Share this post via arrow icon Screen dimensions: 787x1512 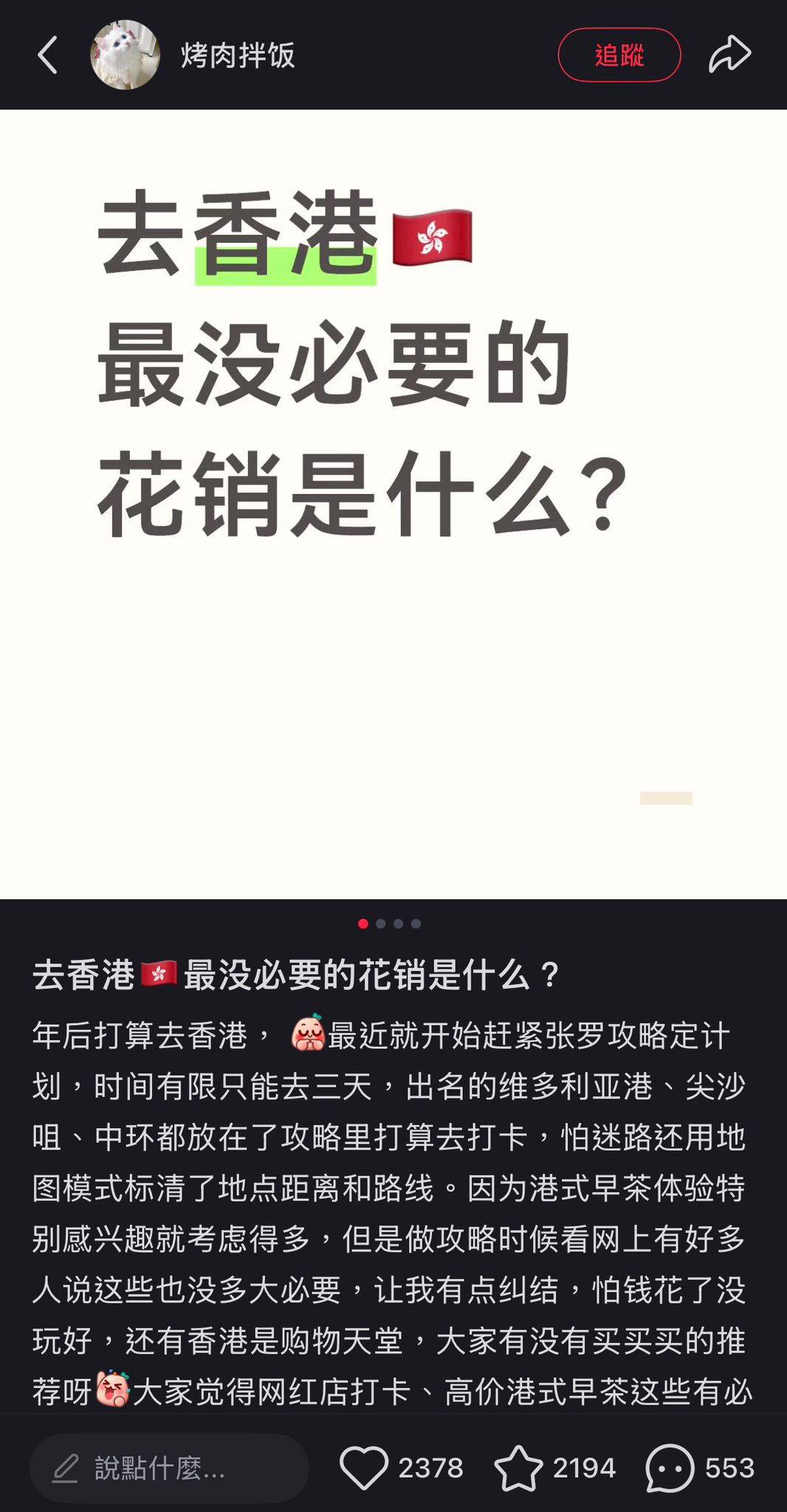click(x=729, y=55)
